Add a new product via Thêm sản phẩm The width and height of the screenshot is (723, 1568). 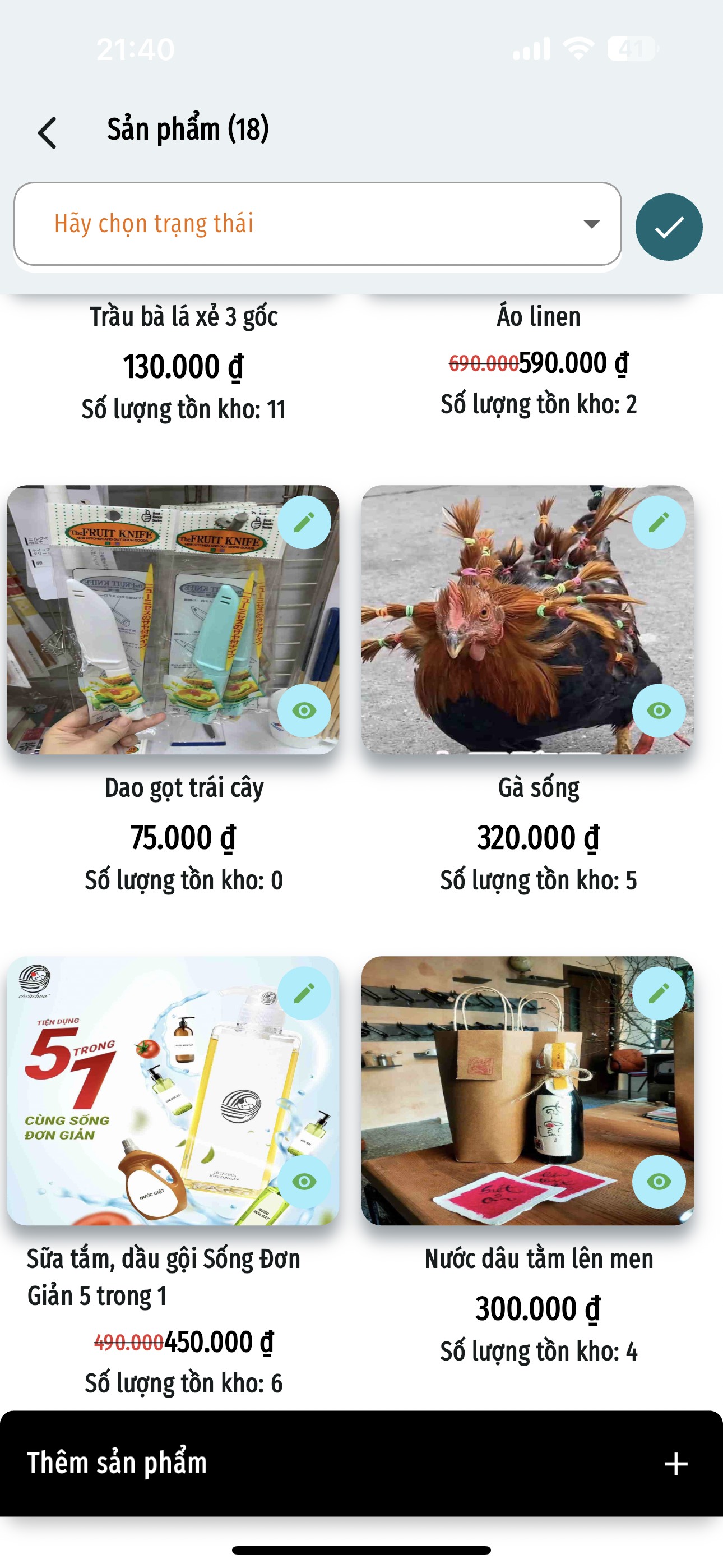click(x=361, y=1463)
